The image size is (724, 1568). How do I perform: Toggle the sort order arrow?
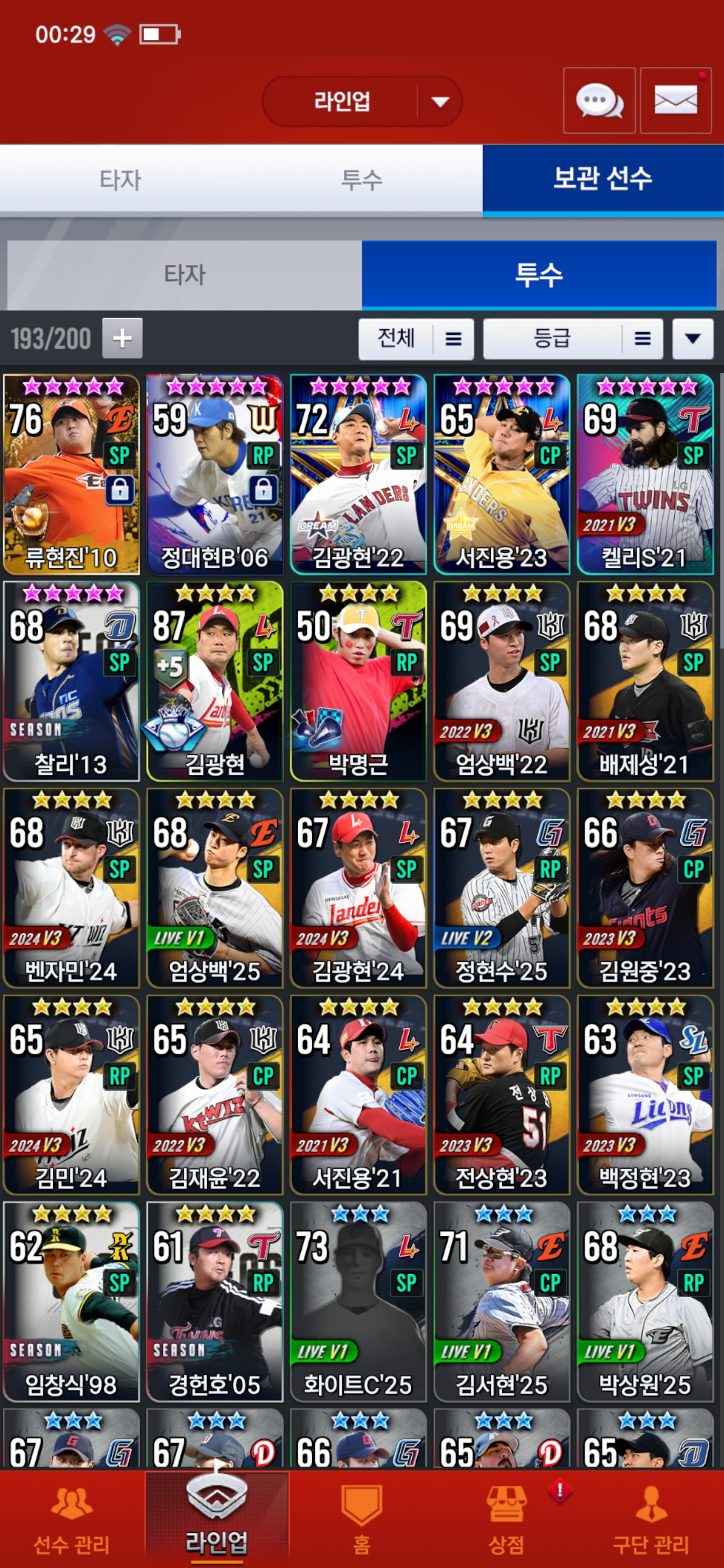(x=692, y=338)
